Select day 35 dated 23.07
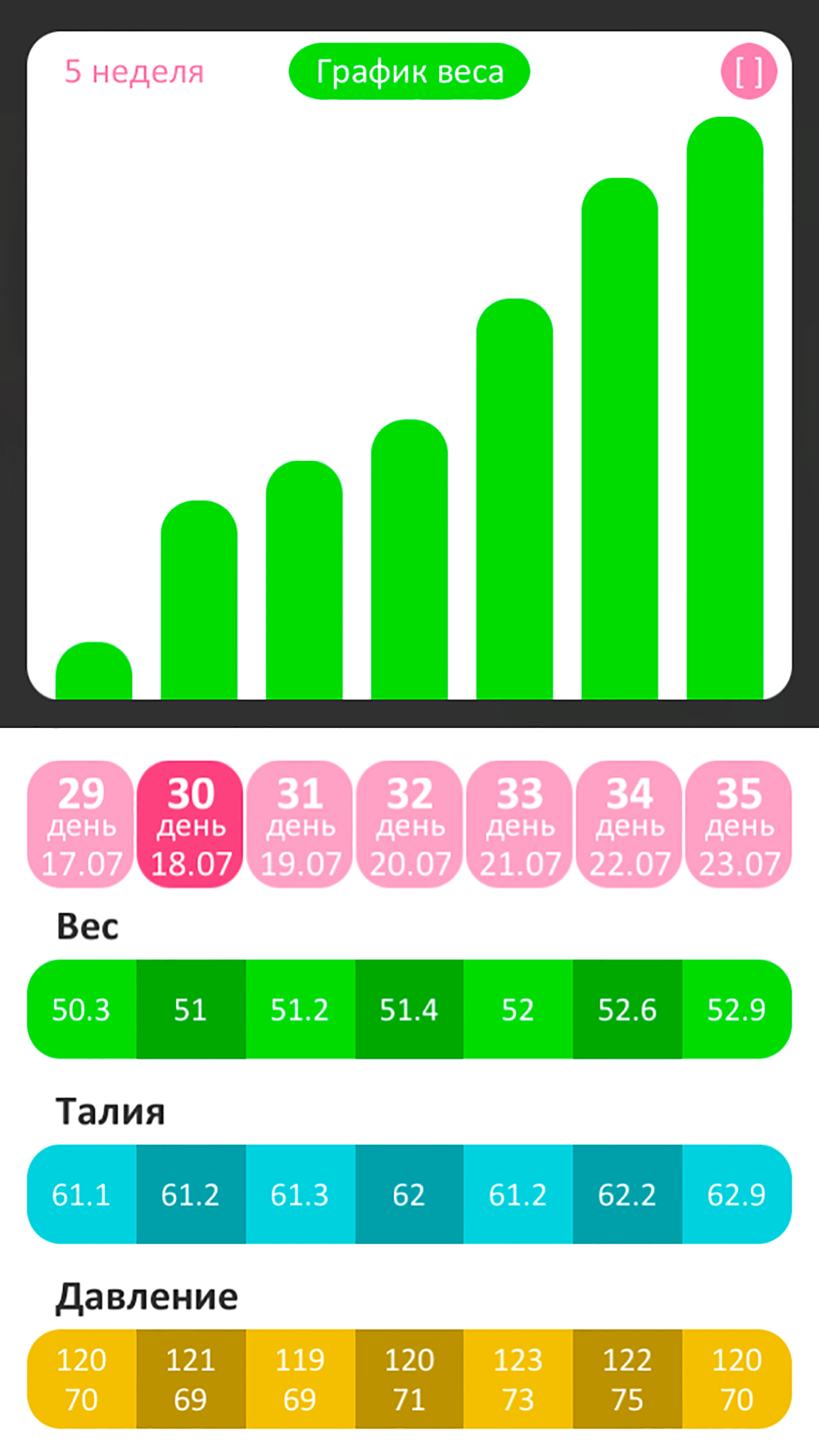The image size is (819, 1456). [x=739, y=825]
